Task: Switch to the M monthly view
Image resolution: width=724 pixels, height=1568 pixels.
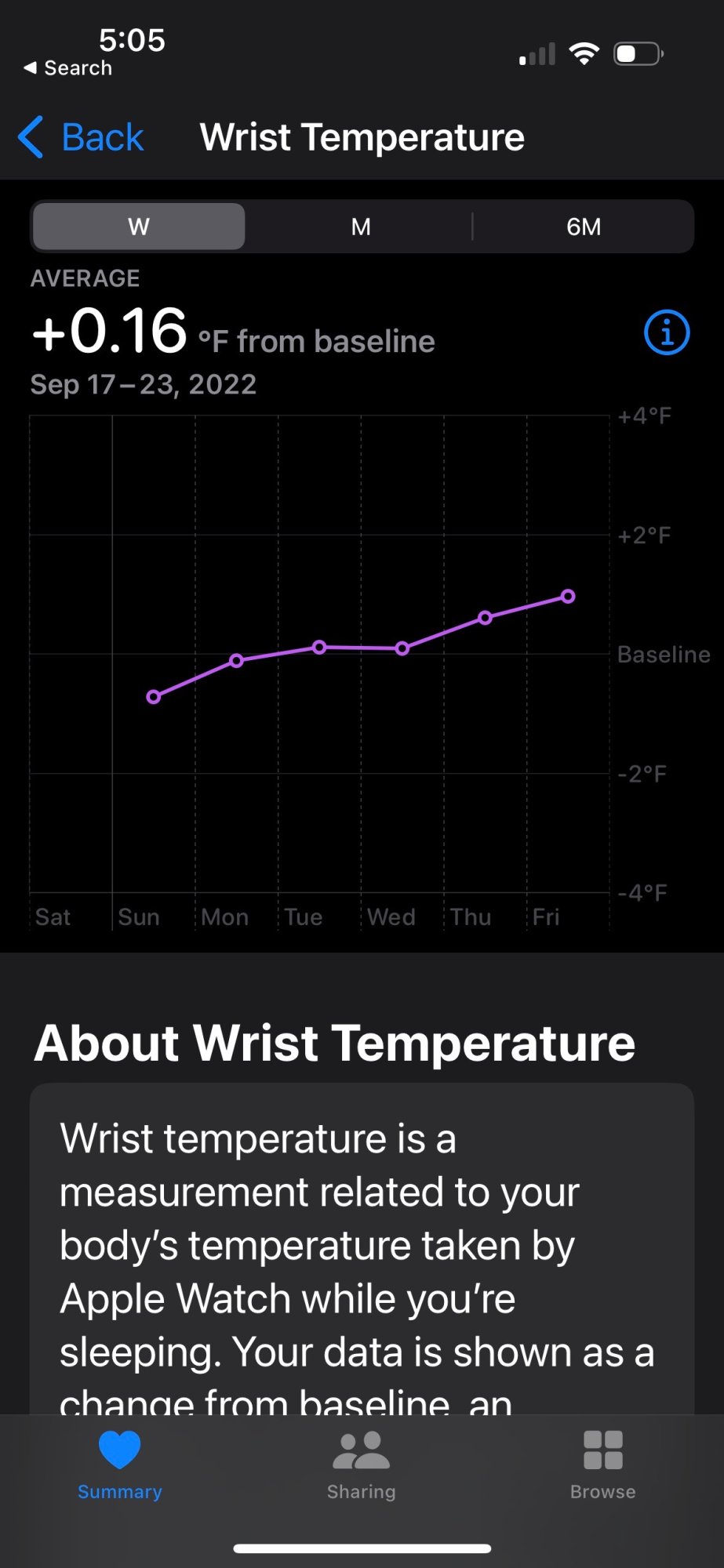Action: coord(360,227)
